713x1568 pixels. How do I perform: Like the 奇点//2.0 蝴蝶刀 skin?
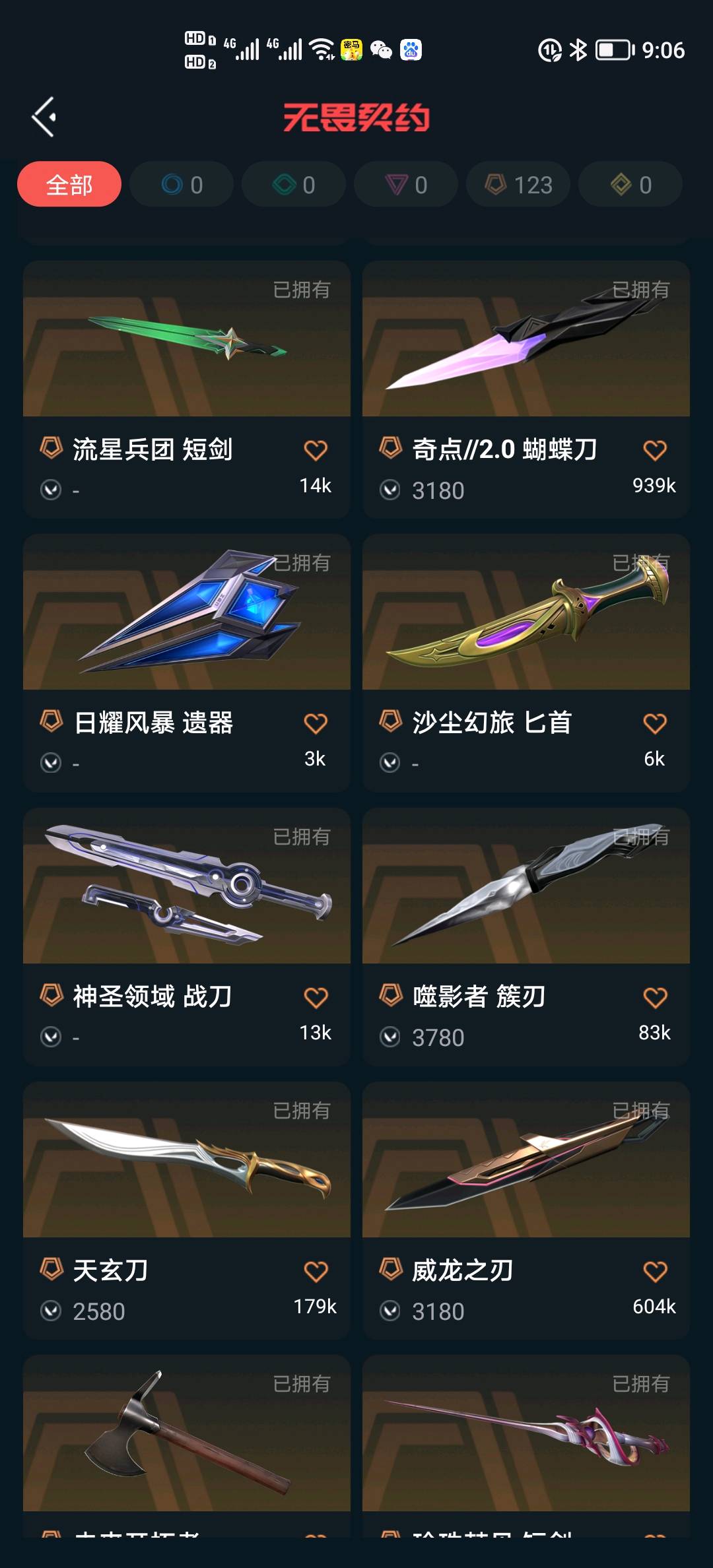tap(654, 451)
